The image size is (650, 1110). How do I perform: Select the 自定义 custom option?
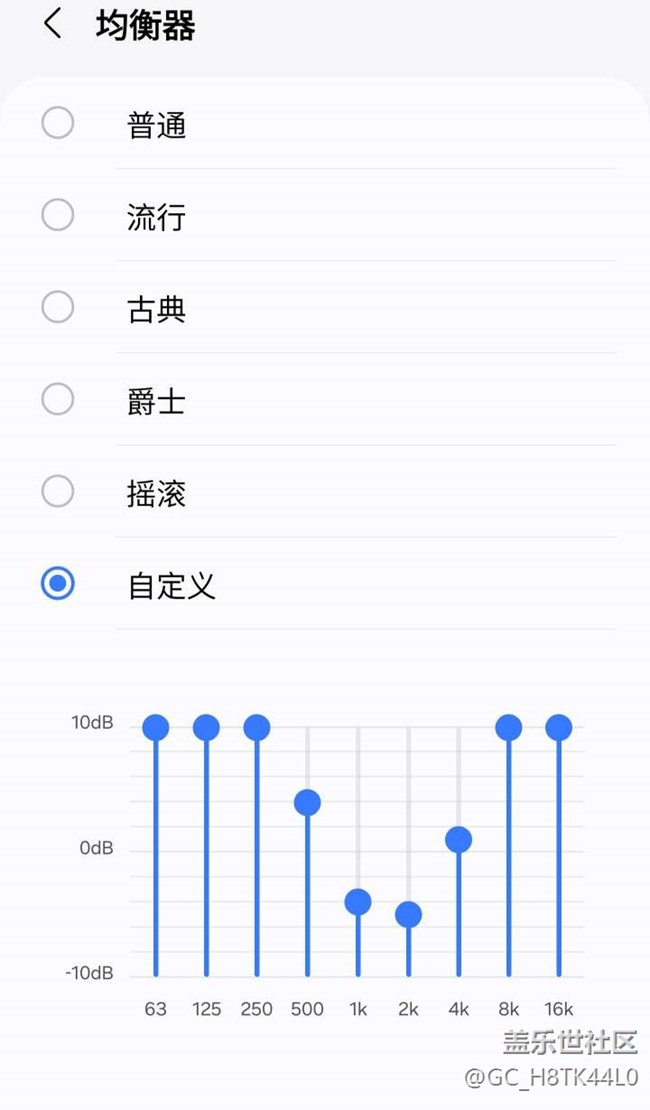coord(58,584)
